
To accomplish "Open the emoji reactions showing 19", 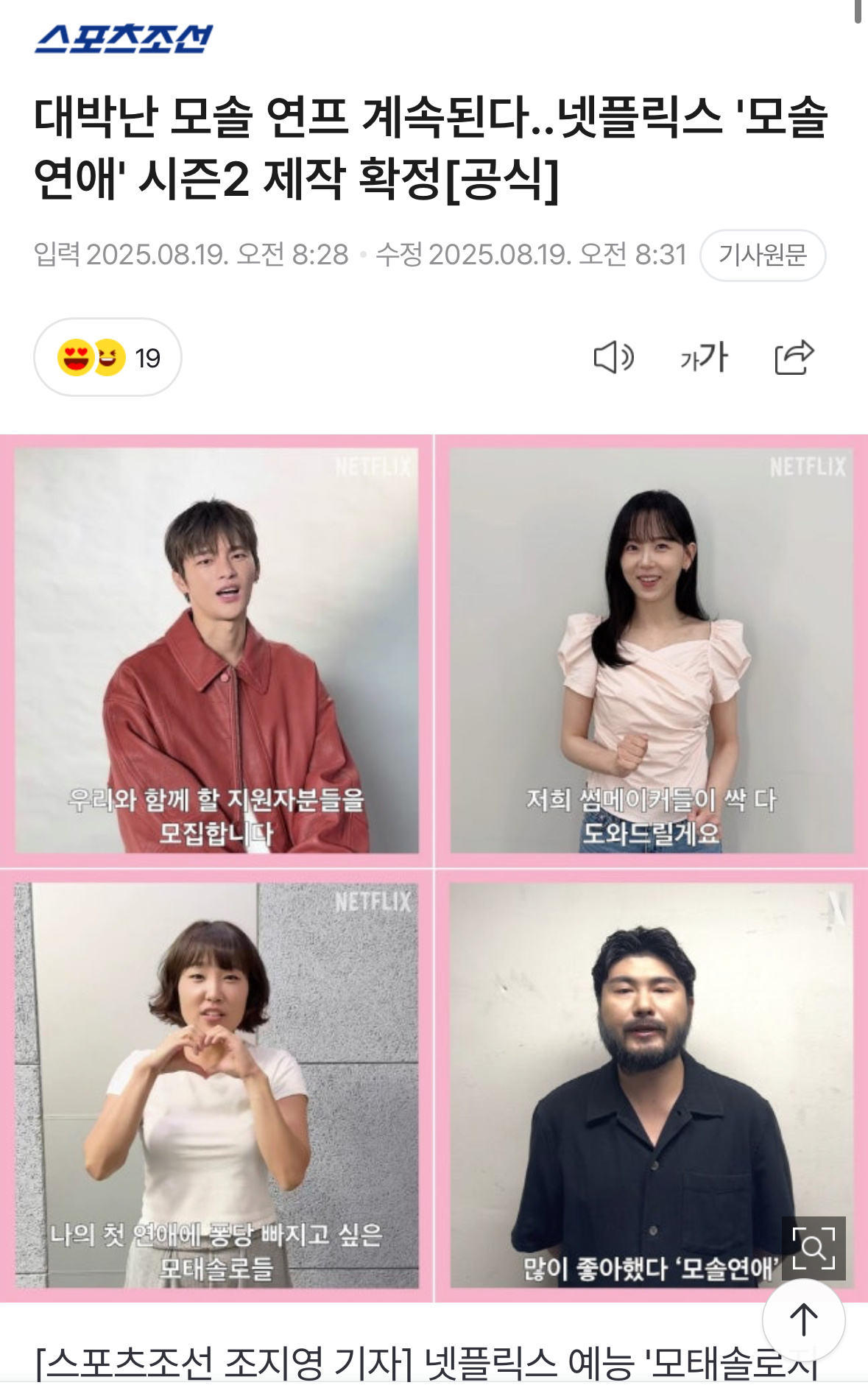I will click(x=107, y=358).
